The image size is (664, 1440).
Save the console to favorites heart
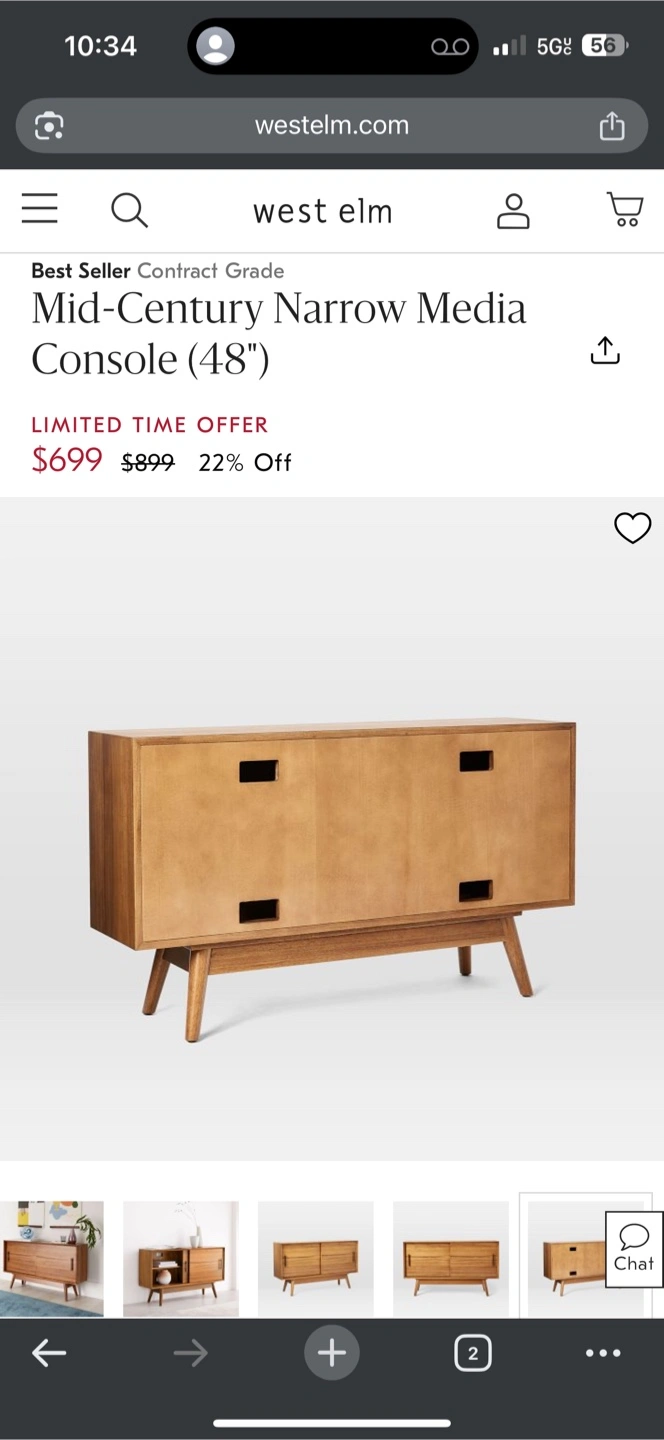pos(632,527)
